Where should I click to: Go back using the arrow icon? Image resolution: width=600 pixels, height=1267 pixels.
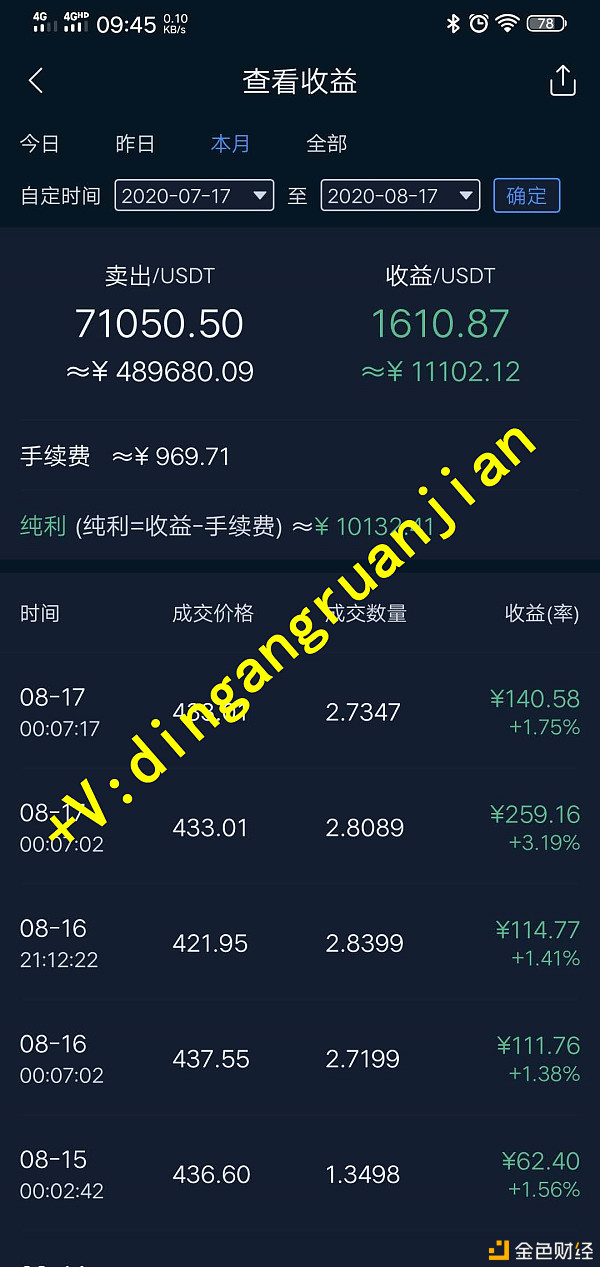[36, 81]
